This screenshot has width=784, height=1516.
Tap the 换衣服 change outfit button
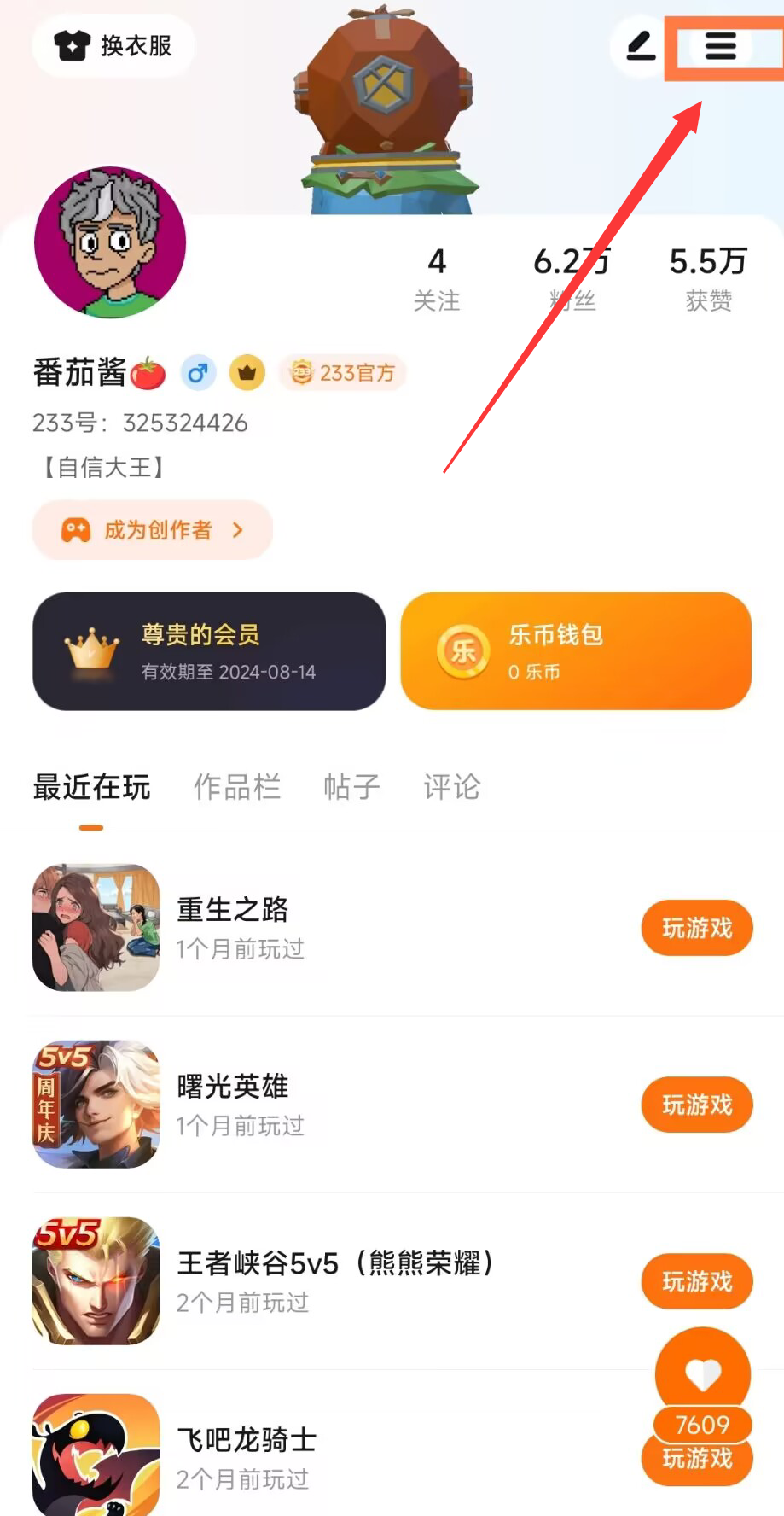coord(113,45)
